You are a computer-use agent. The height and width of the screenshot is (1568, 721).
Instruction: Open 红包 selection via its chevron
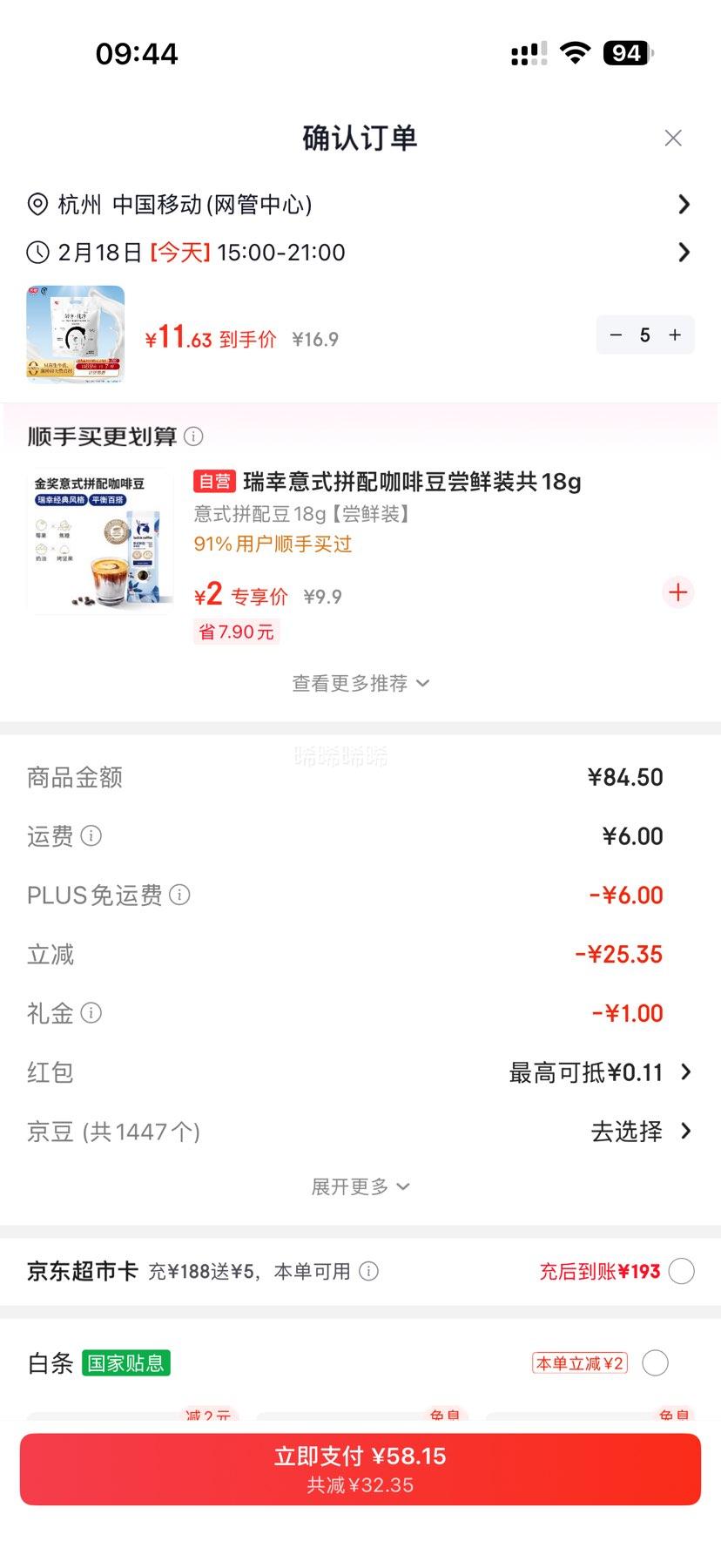coord(685,1072)
